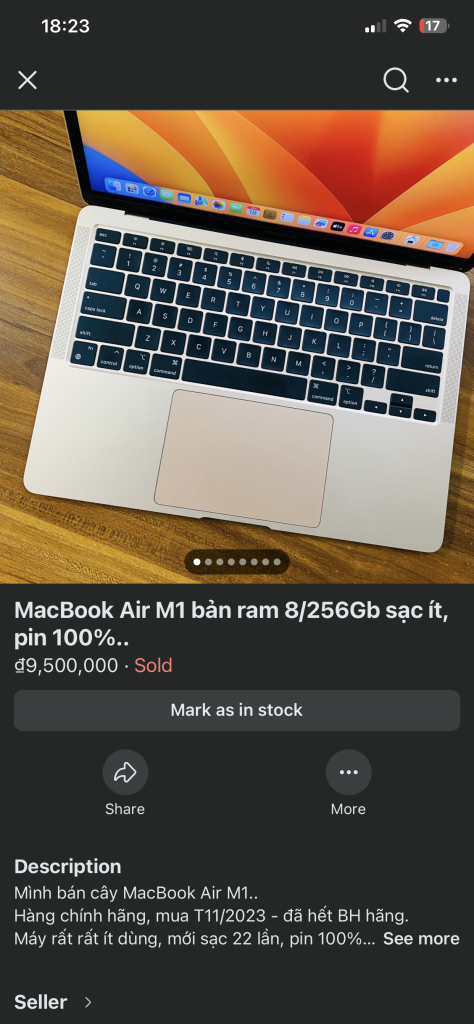This screenshot has width=474, height=1024.
Task: Open search from the top bar
Action: 396,80
